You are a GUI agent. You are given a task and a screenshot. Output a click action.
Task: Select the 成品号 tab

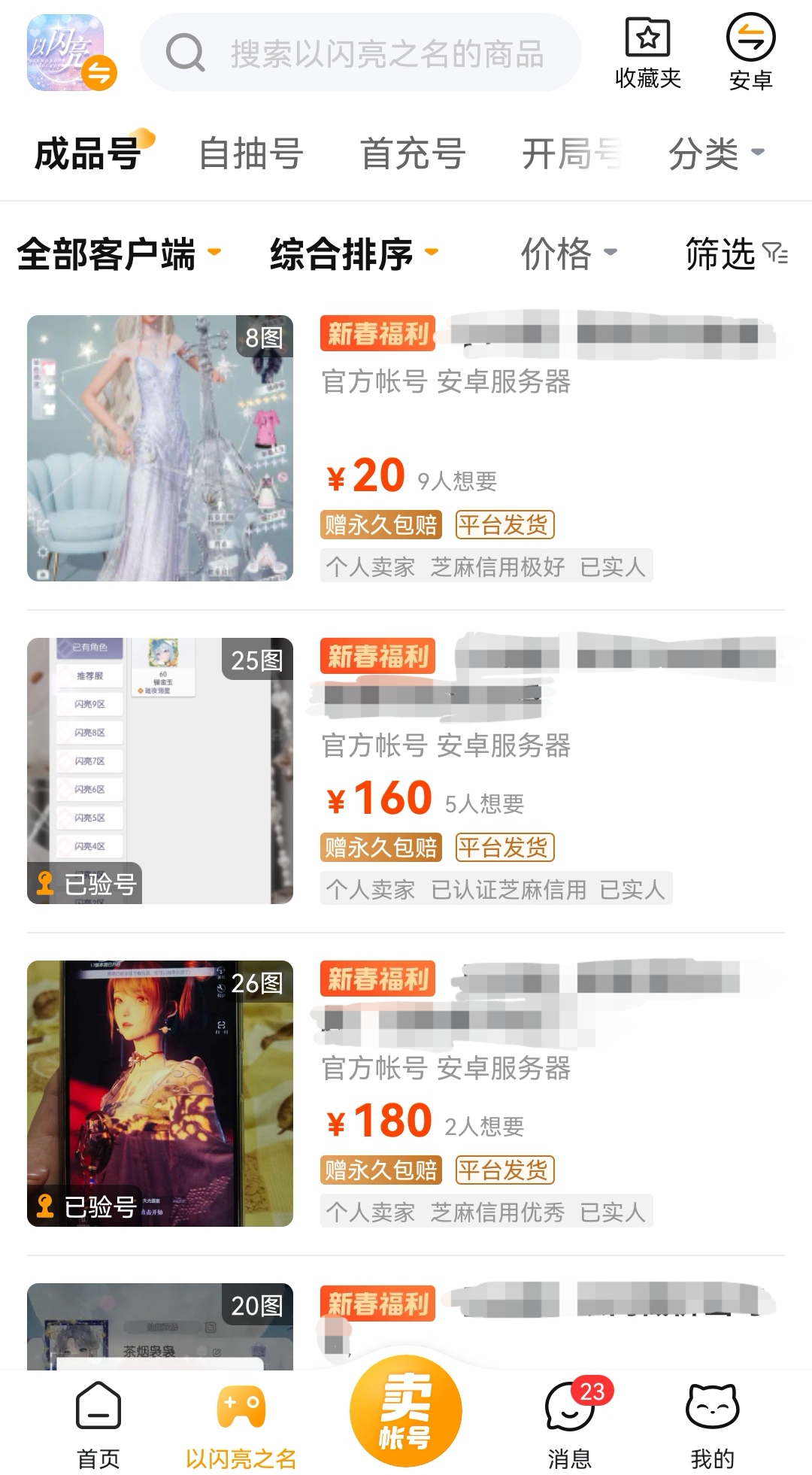tap(88, 154)
